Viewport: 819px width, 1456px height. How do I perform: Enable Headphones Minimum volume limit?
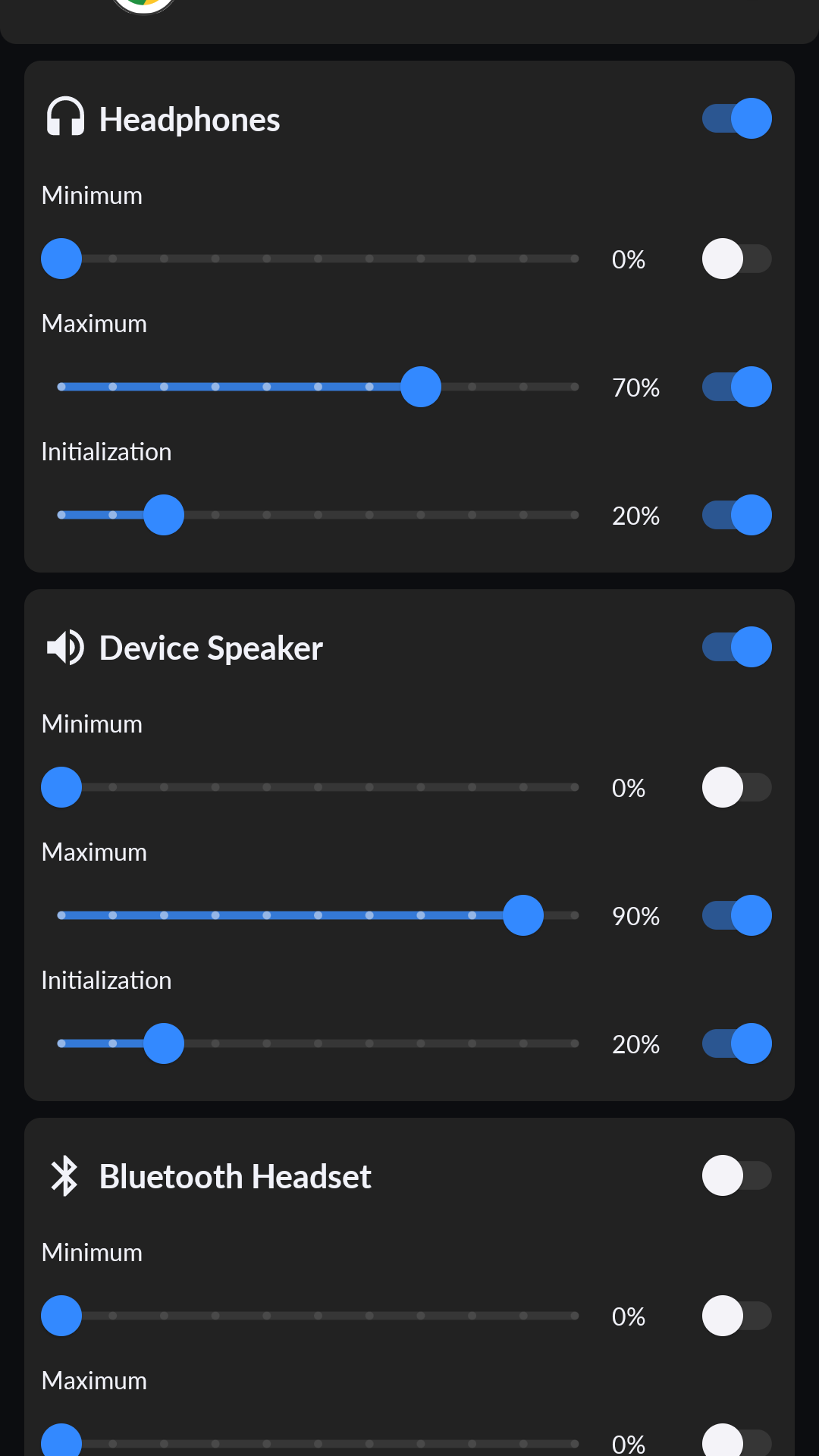coord(736,259)
